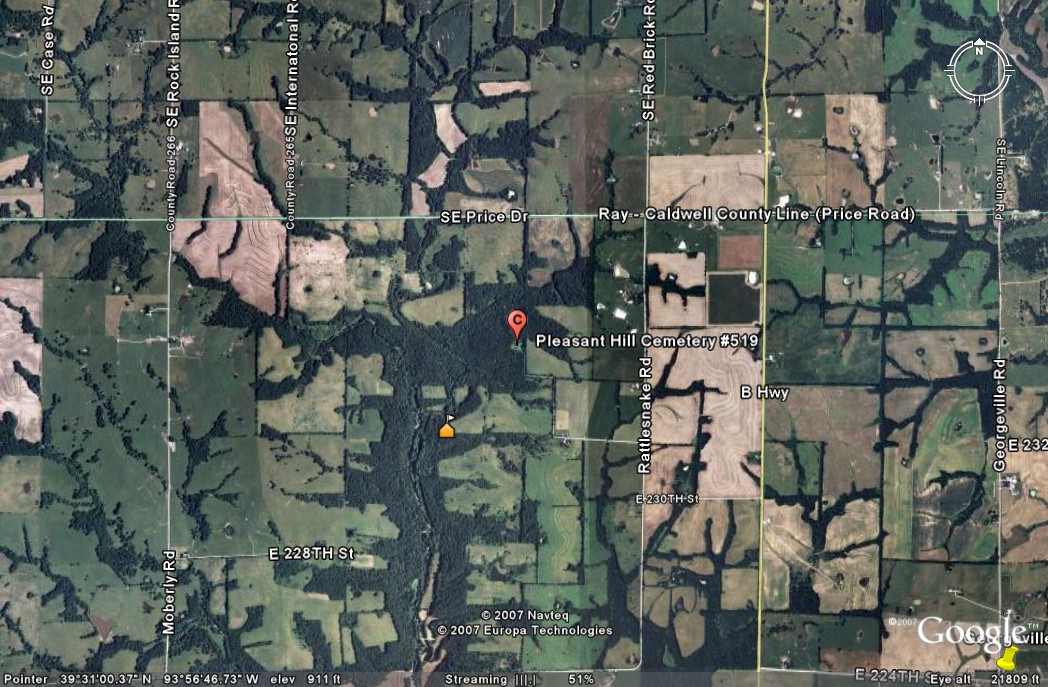Tap the orange house placemark
This screenshot has width=1048, height=687.
(447, 429)
